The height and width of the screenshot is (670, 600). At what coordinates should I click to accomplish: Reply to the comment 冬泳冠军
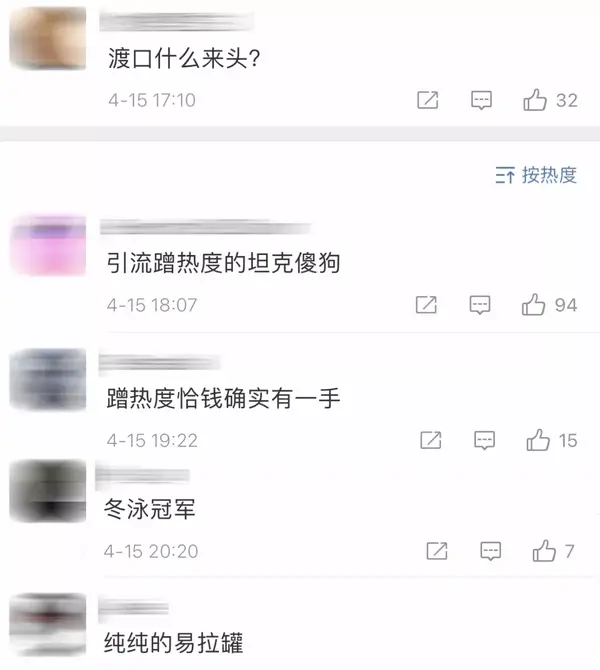pyautogui.click(x=490, y=551)
